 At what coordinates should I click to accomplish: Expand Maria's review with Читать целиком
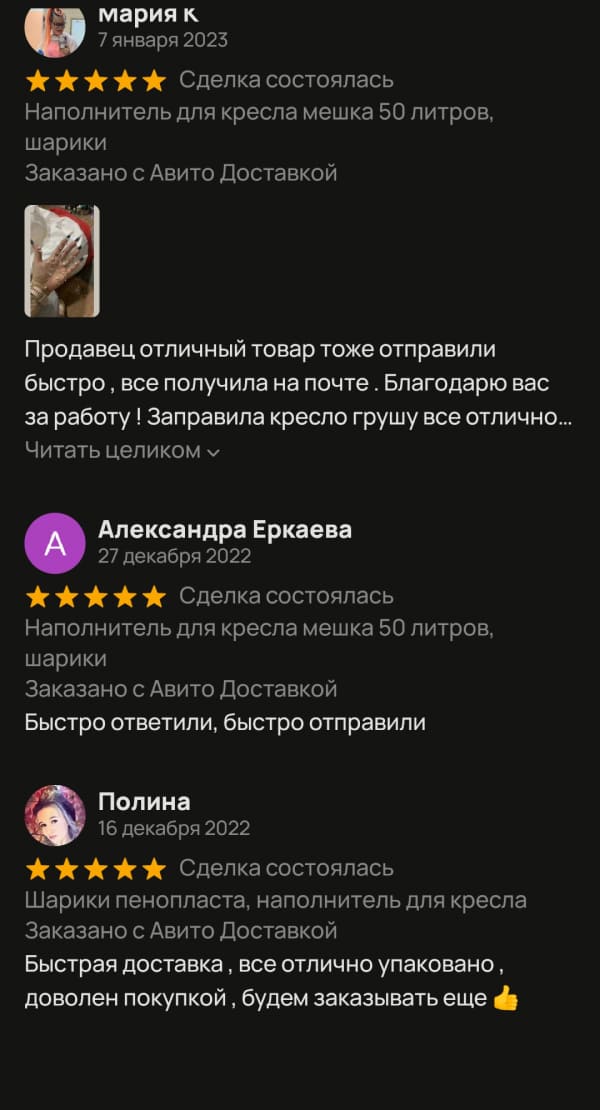(x=122, y=451)
